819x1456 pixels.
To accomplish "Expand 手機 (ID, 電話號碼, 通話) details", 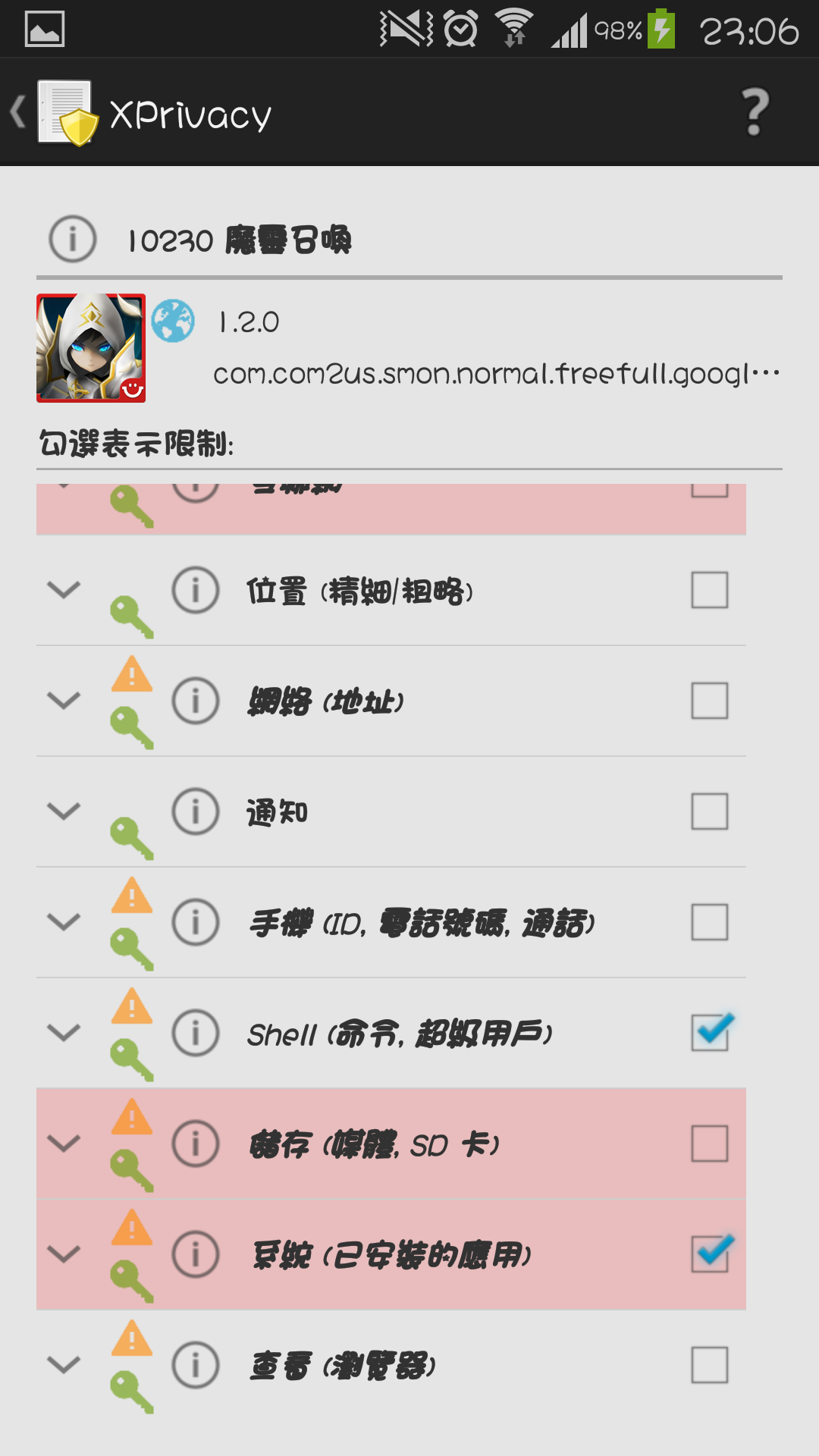I will tap(64, 922).
